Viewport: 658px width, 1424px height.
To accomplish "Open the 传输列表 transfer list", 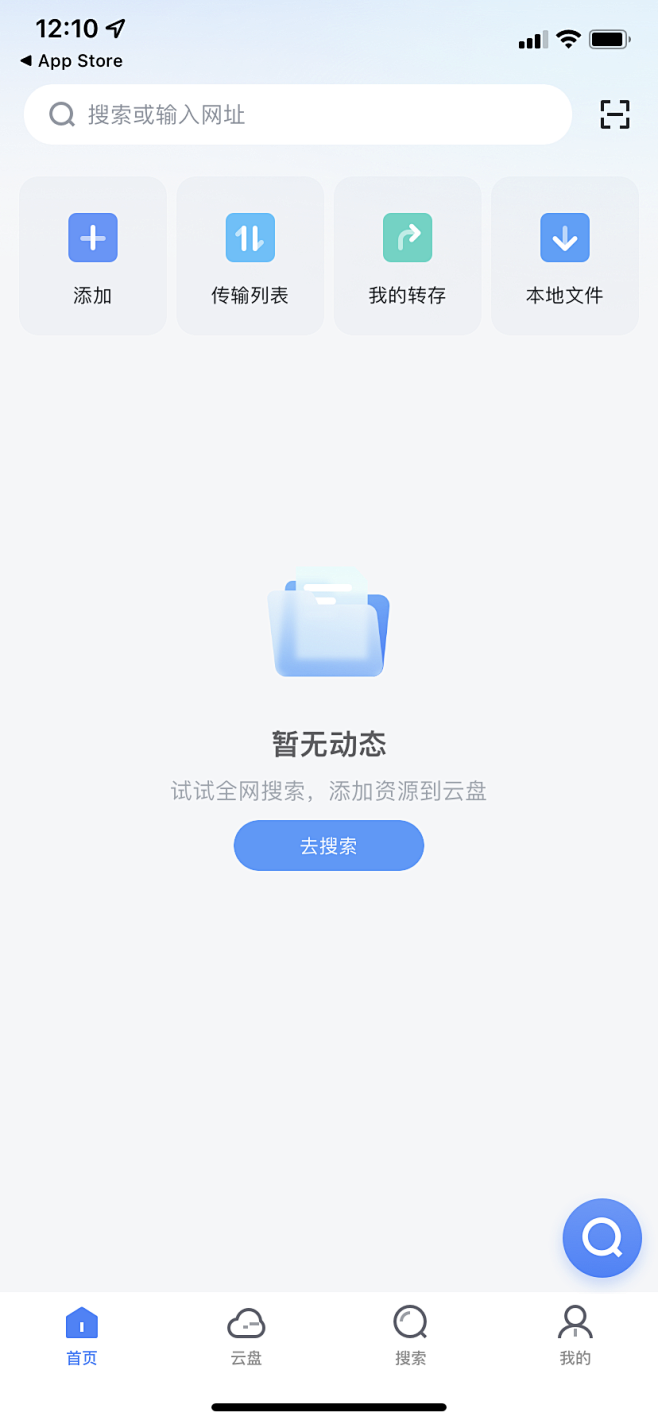I will point(250,256).
